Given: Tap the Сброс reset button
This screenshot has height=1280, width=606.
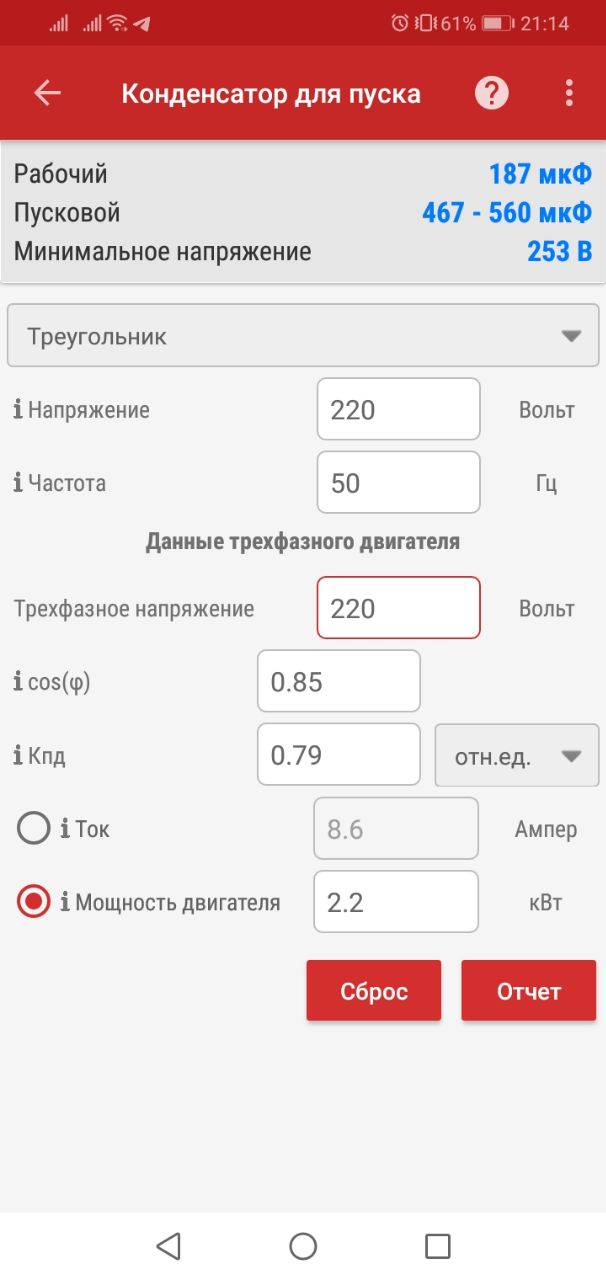Looking at the screenshot, I should [374, 990].
